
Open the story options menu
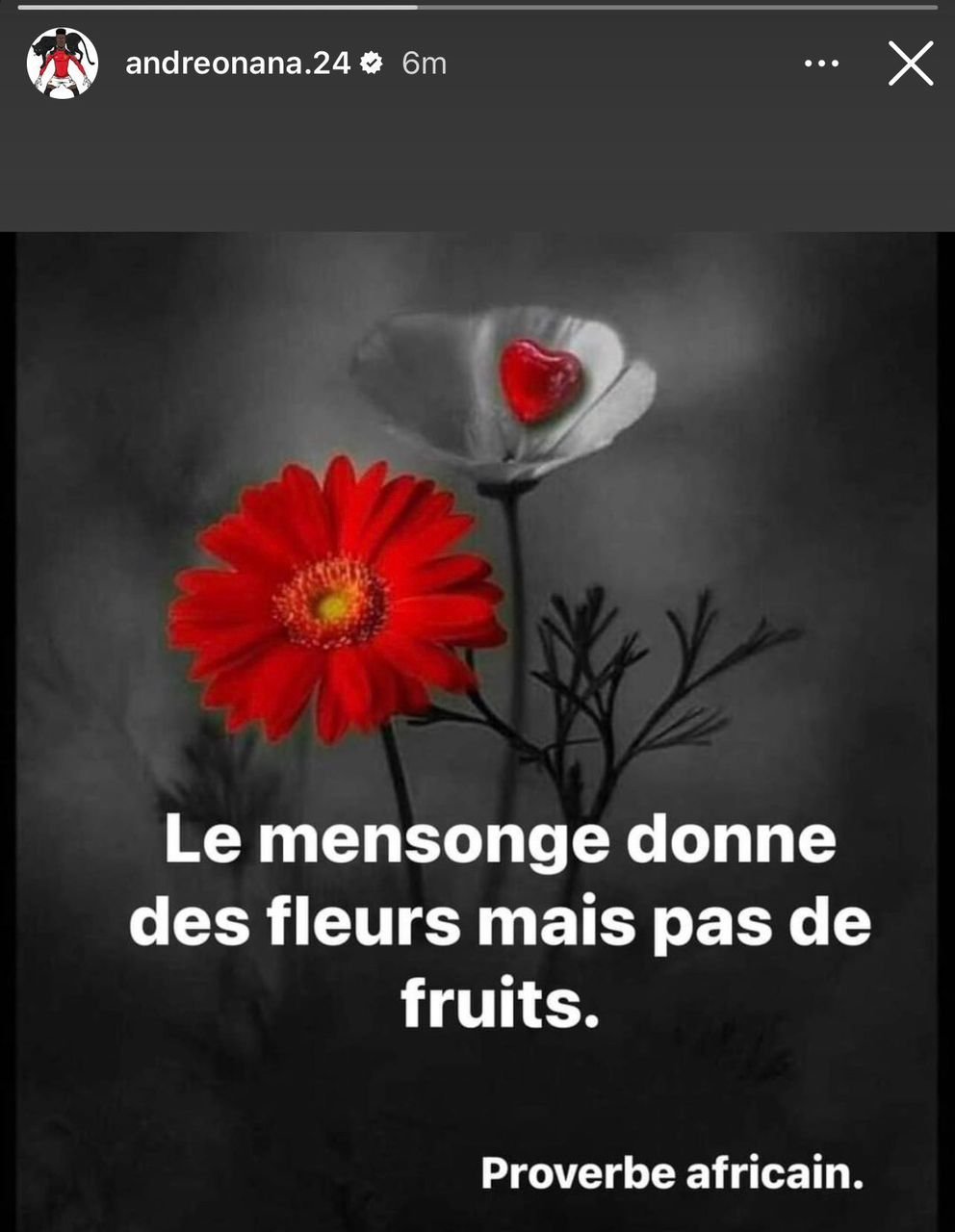pos(821,64)
